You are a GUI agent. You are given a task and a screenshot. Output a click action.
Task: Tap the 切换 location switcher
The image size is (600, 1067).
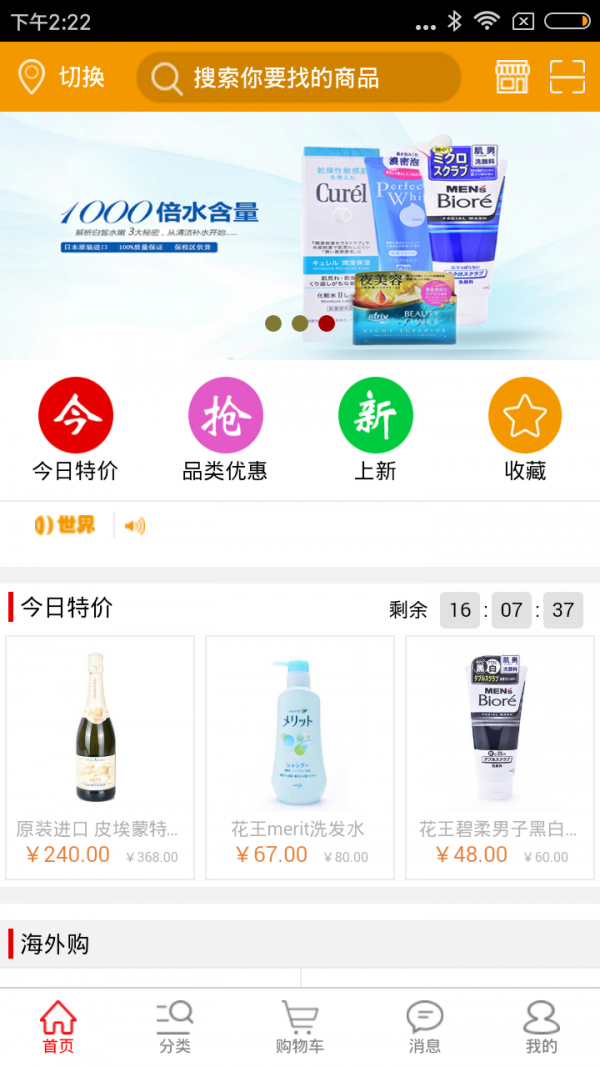62,77
